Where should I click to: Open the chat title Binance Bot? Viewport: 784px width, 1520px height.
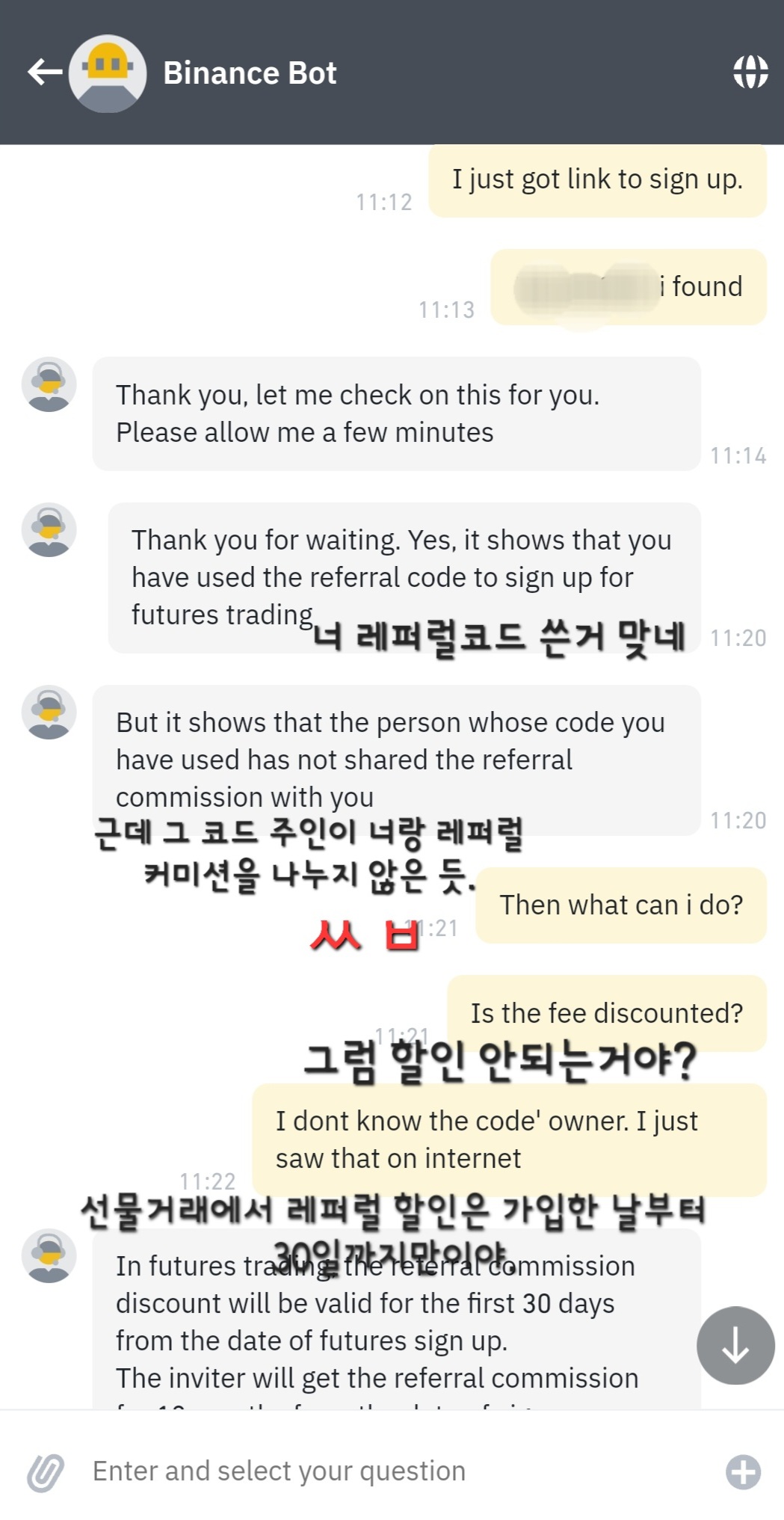point(250,72)
